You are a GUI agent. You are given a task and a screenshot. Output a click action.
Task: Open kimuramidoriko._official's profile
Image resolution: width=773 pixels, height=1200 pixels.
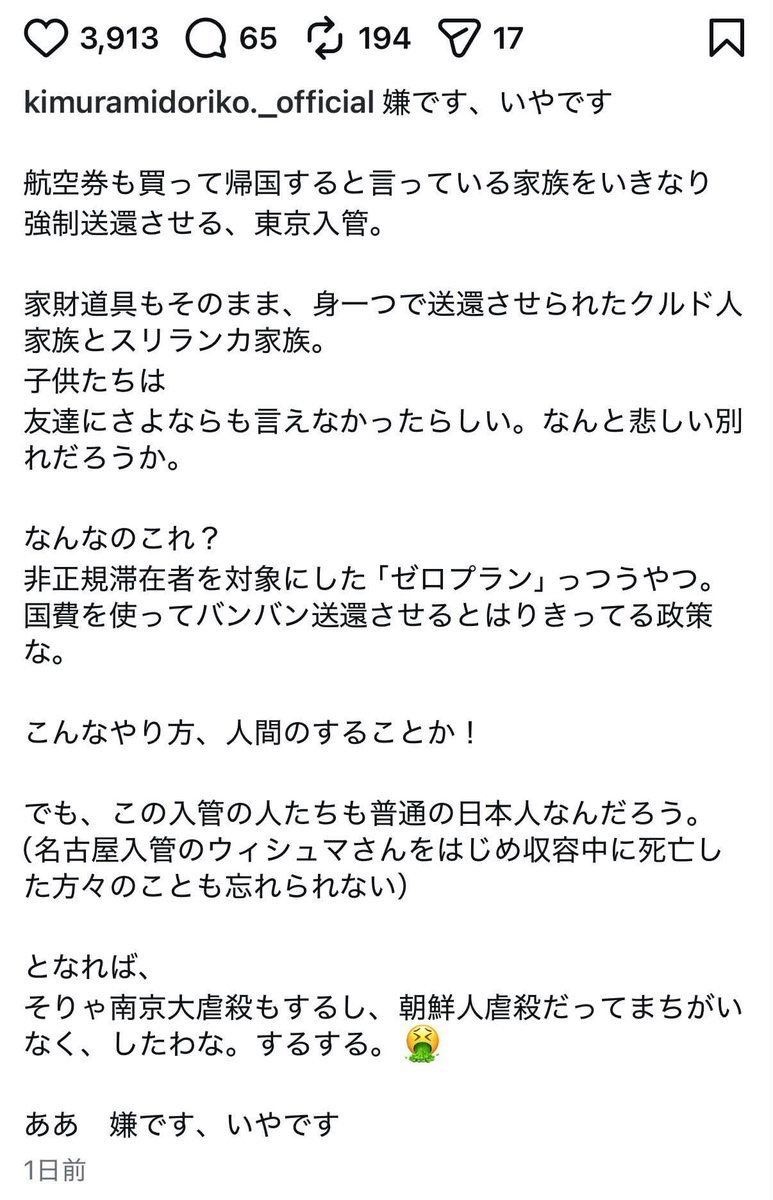coord(200,101)
